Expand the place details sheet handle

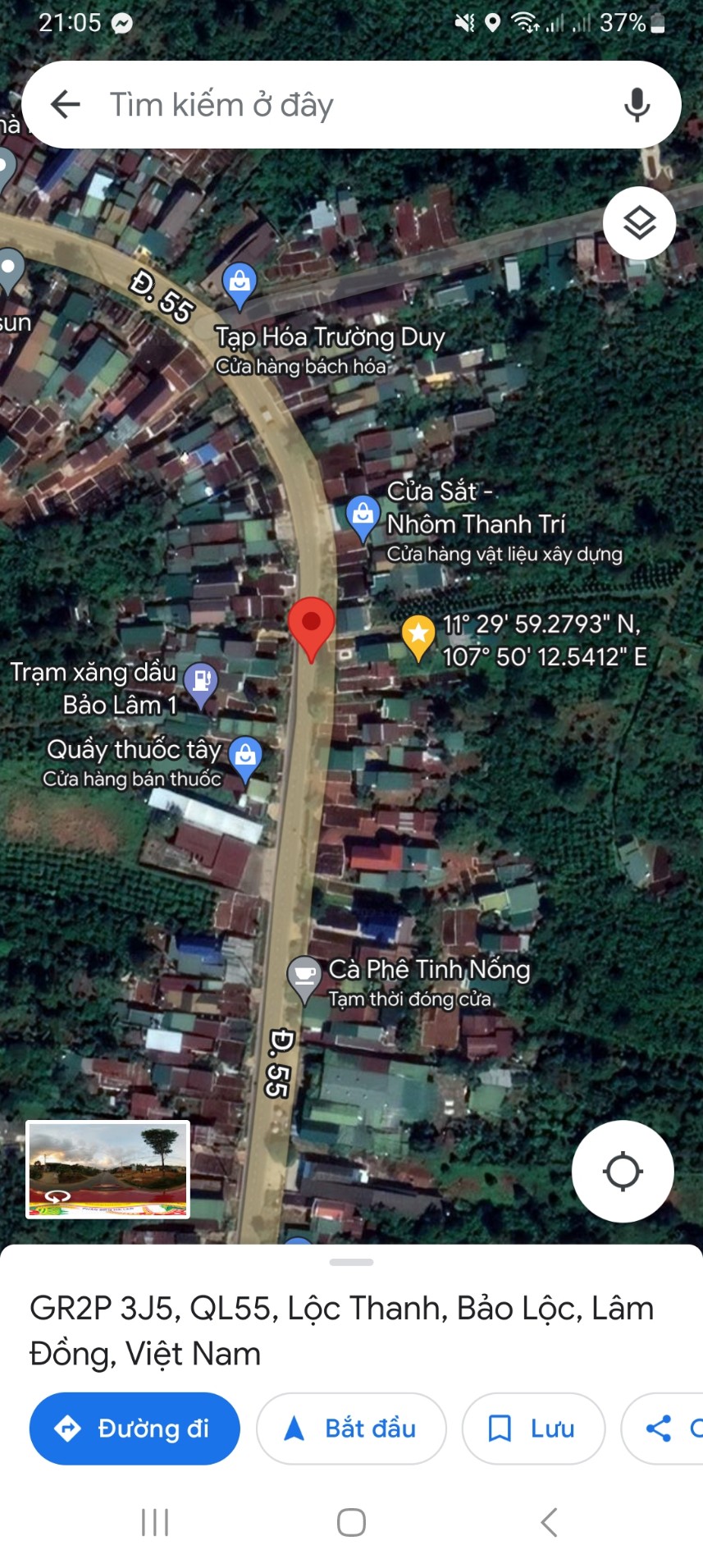pos(351,1262)
